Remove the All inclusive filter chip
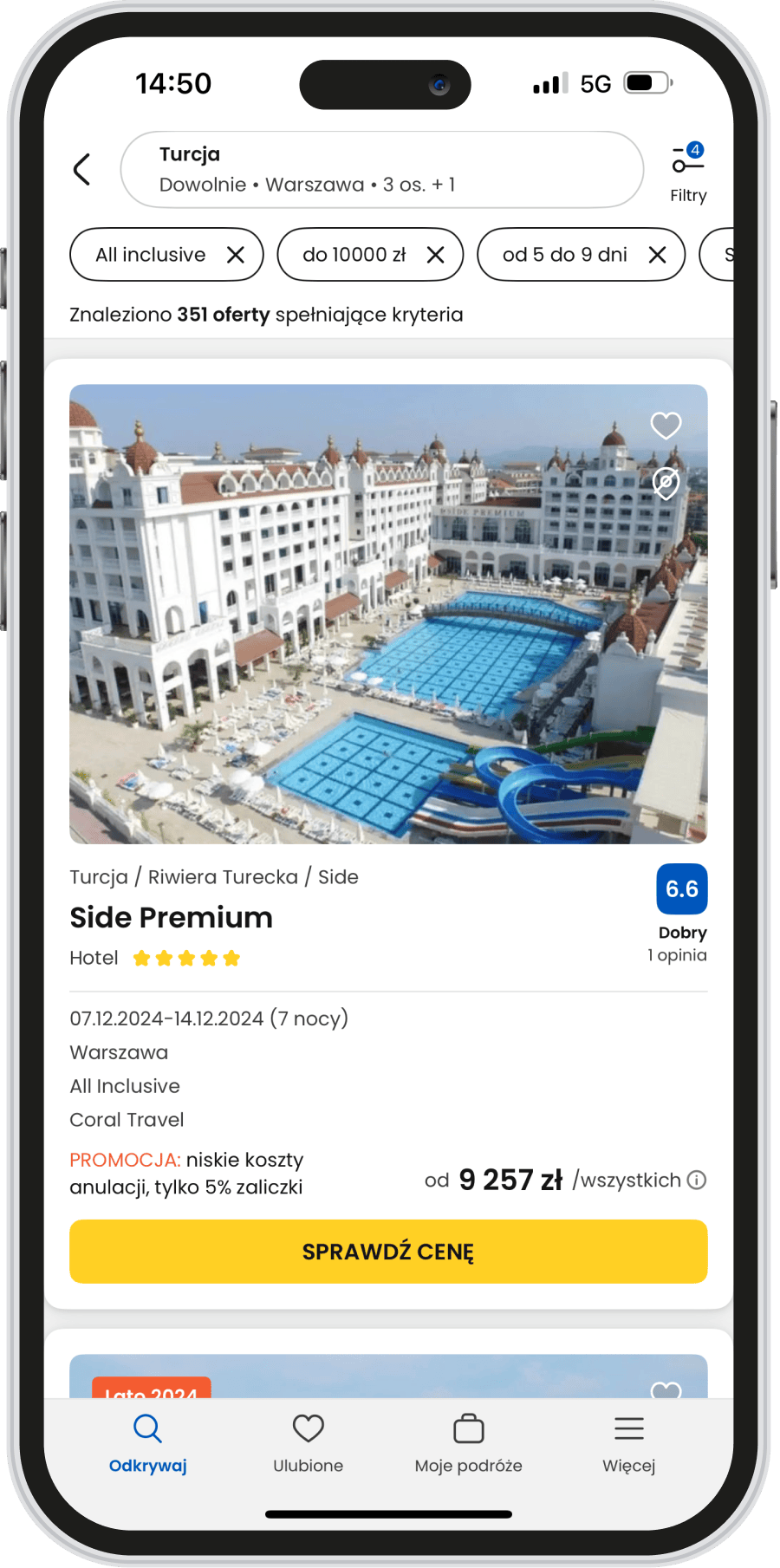Viewport: 780px width, 1568px height. pyautogui.click(x=236, y=255)
